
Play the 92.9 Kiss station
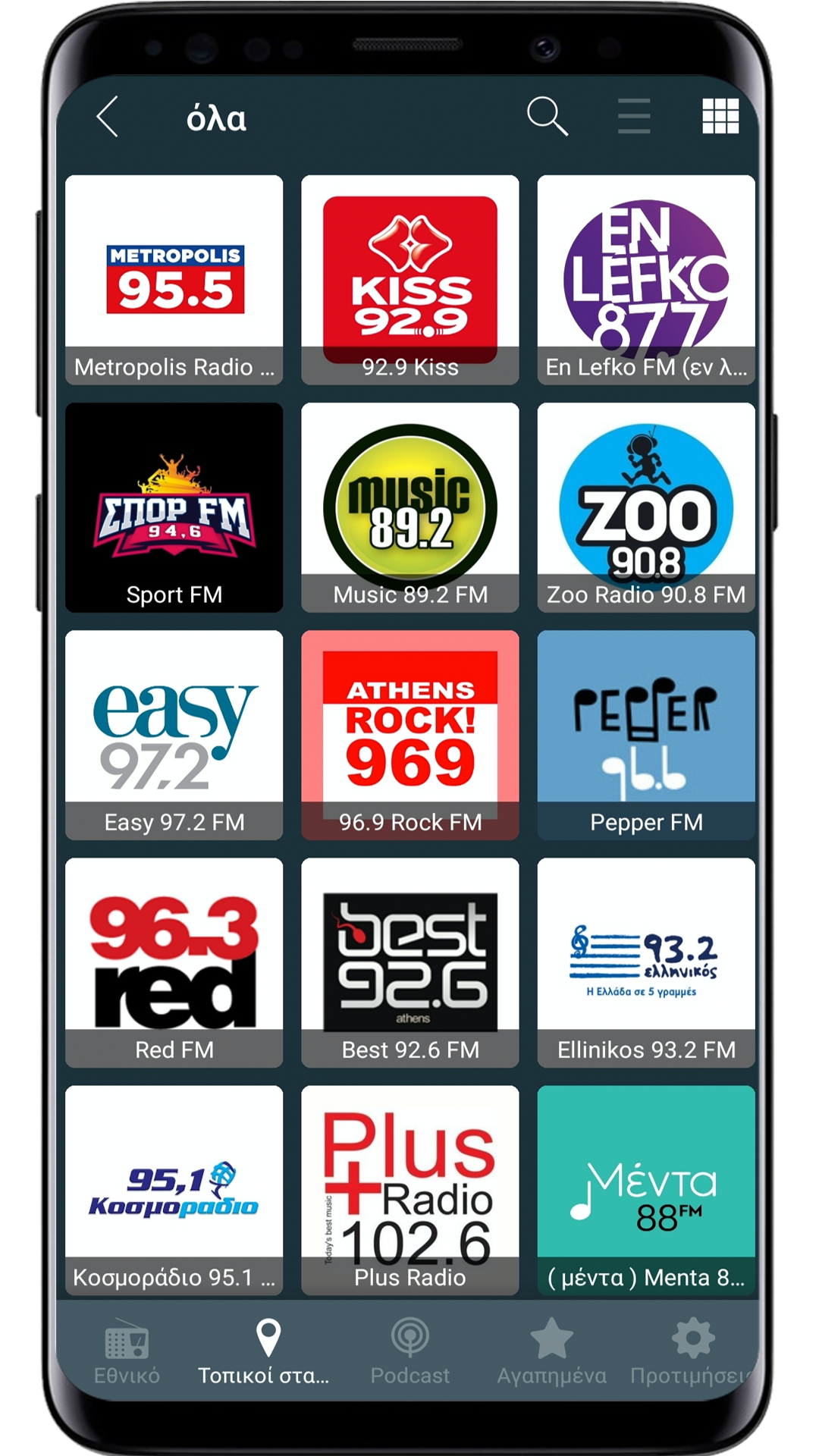point(410,280)
